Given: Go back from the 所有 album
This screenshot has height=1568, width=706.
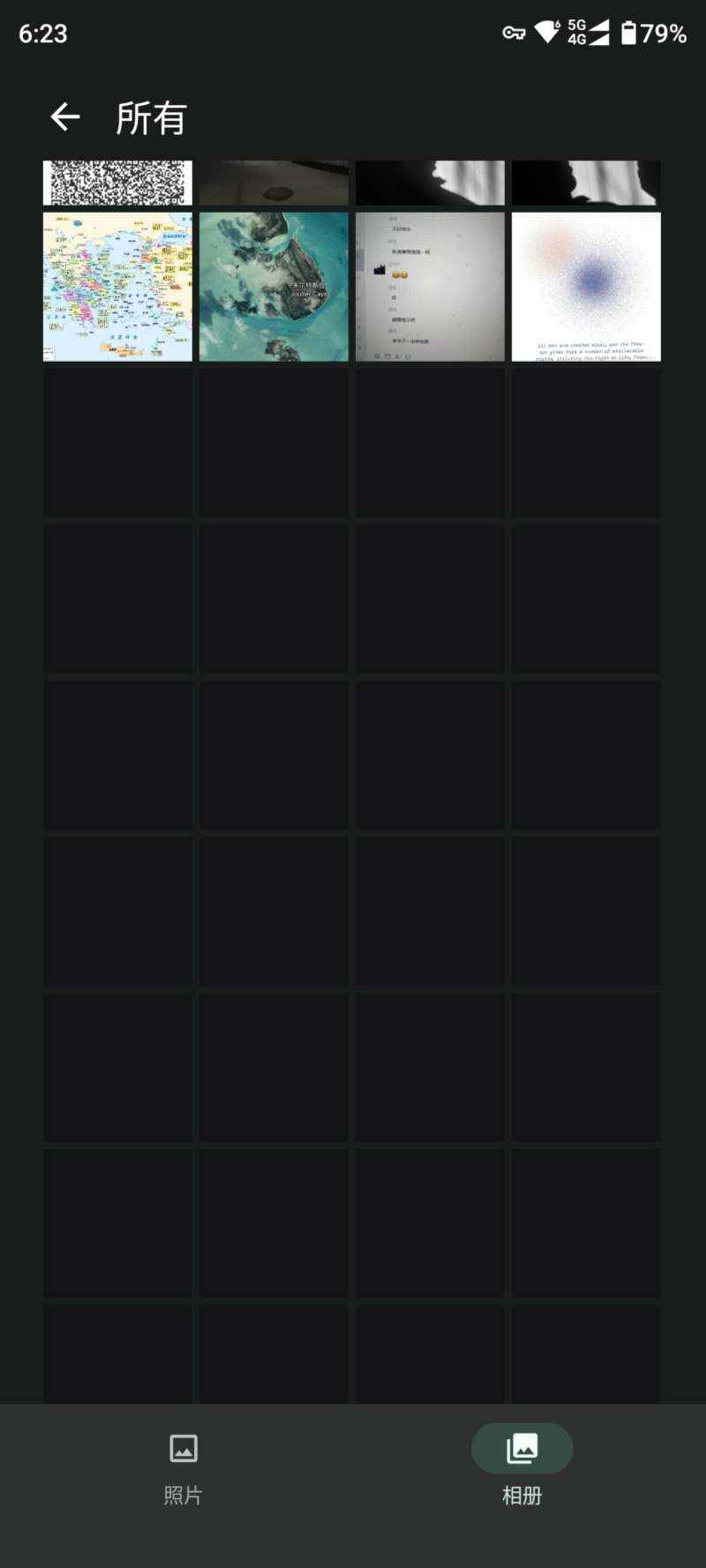Looking at the screenshot, I should [x=65, y=116].
